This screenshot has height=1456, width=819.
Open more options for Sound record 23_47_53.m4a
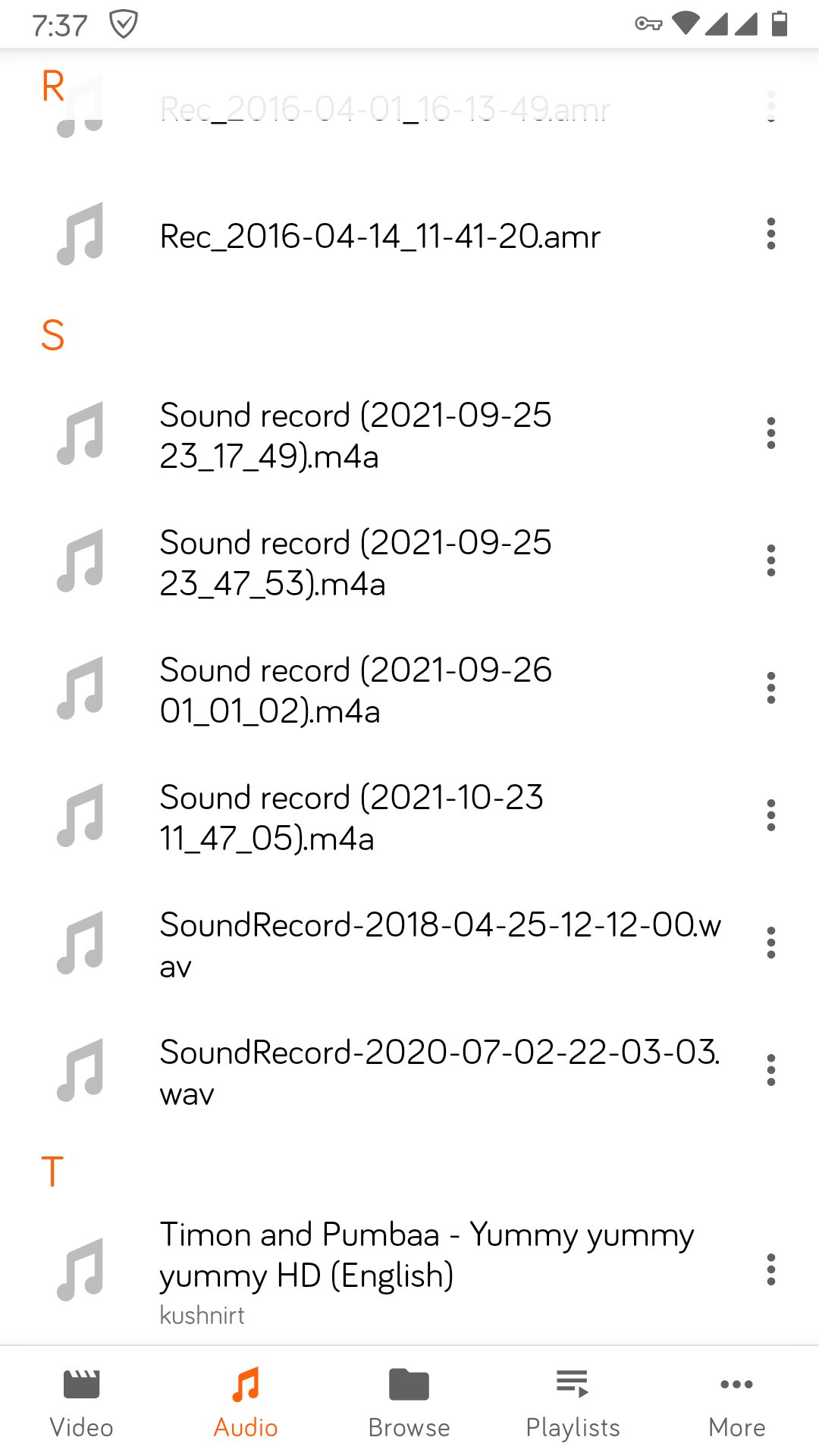770,560
